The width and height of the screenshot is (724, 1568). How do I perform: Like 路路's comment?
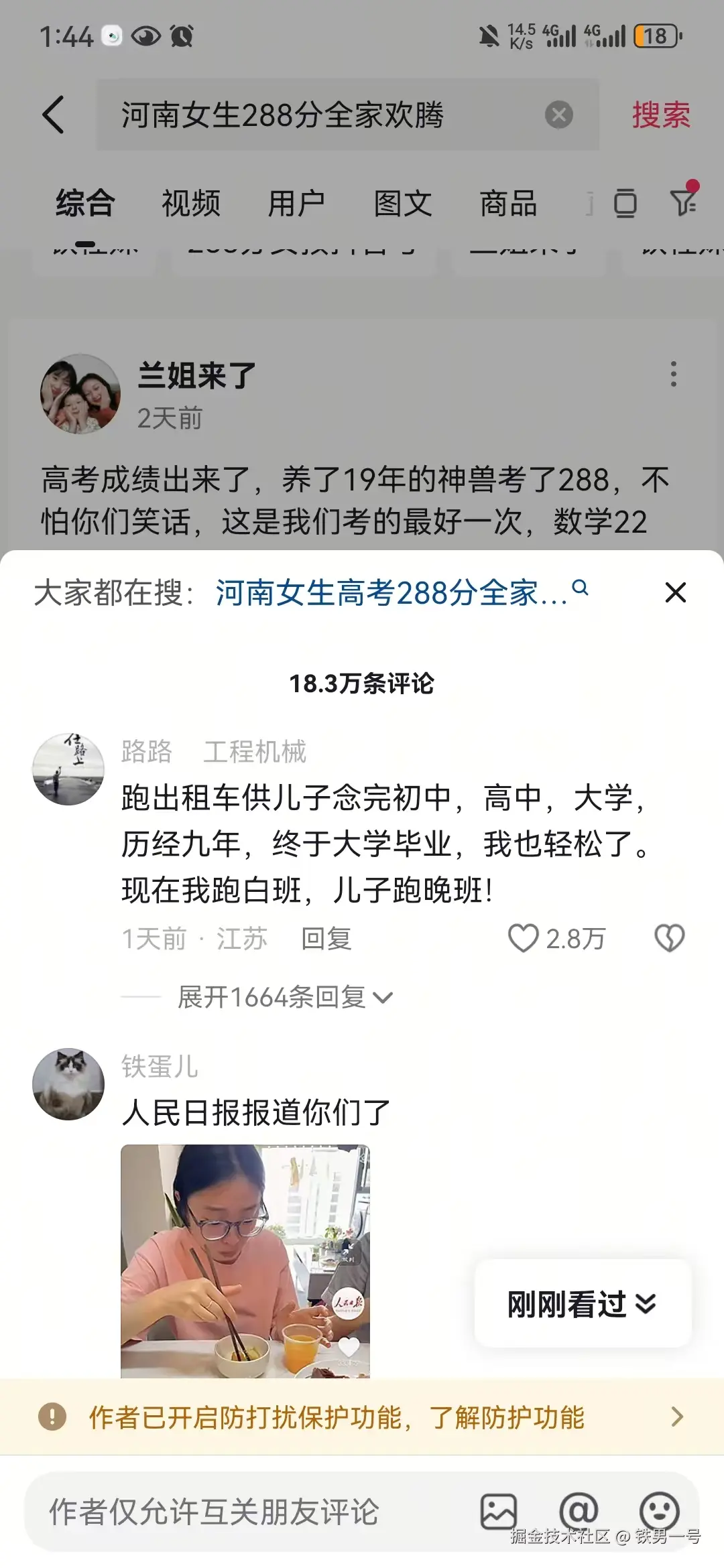(x=524, y=938)
